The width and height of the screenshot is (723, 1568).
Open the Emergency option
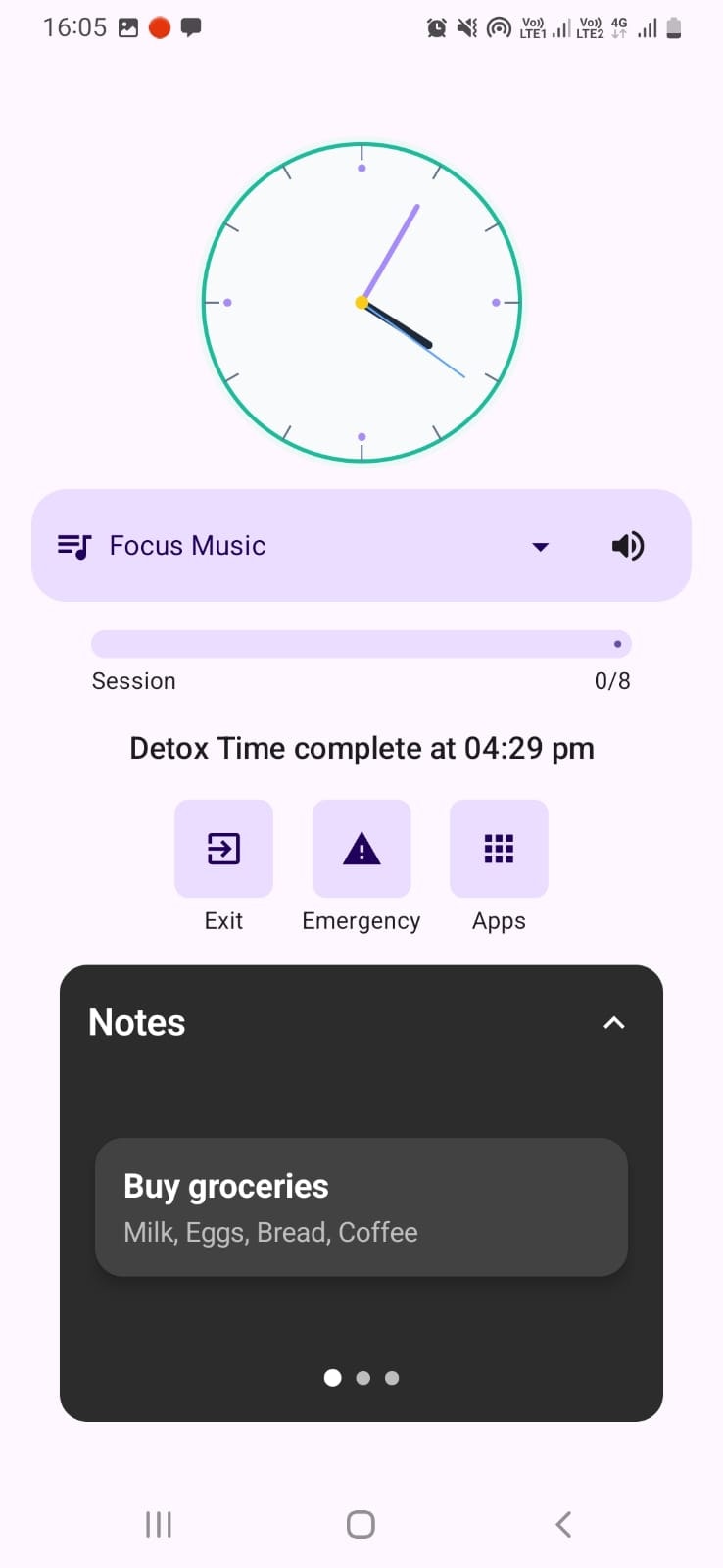[361, 849]
